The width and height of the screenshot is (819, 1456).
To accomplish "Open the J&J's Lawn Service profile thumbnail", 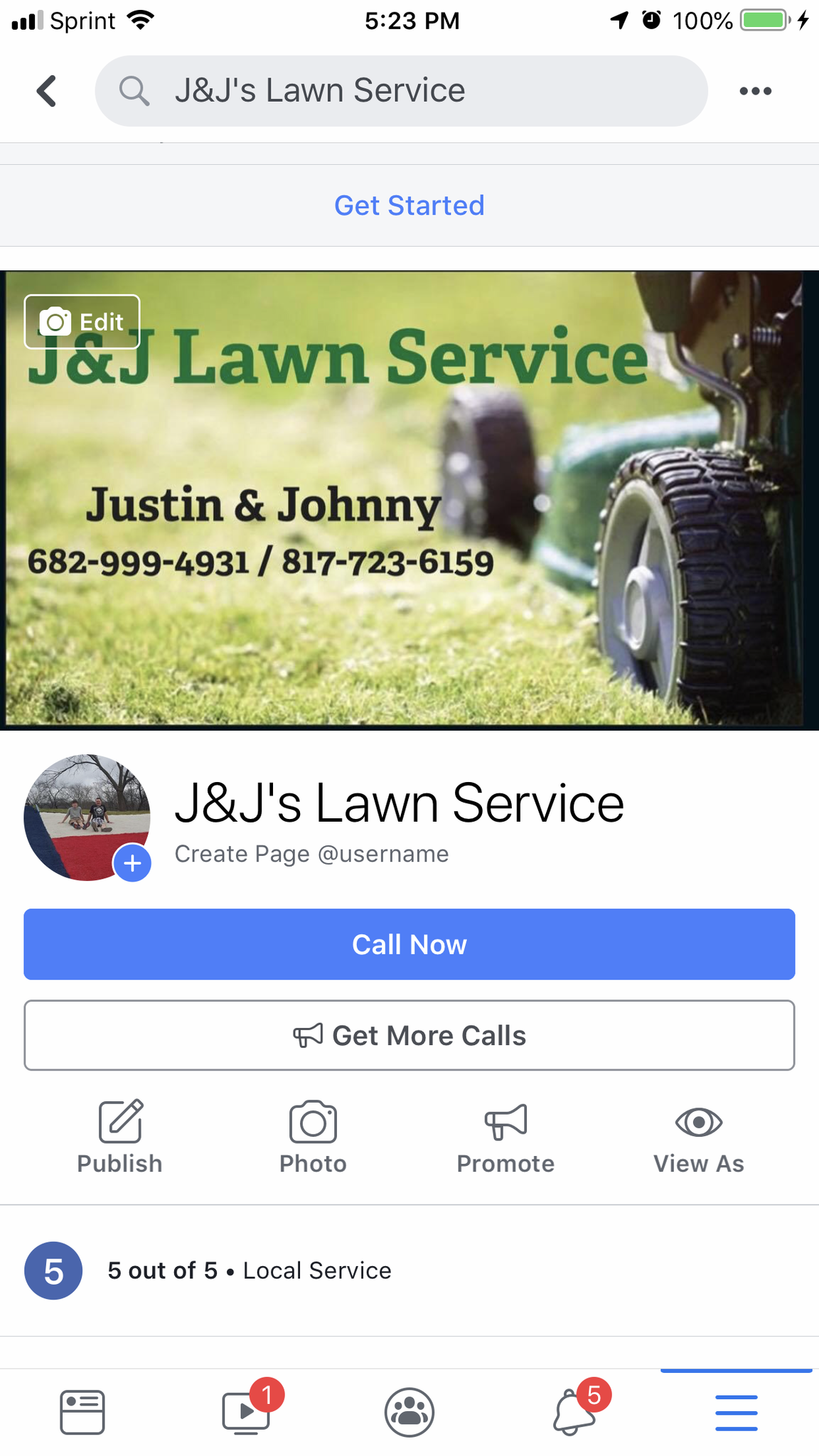I will point(87,818).
